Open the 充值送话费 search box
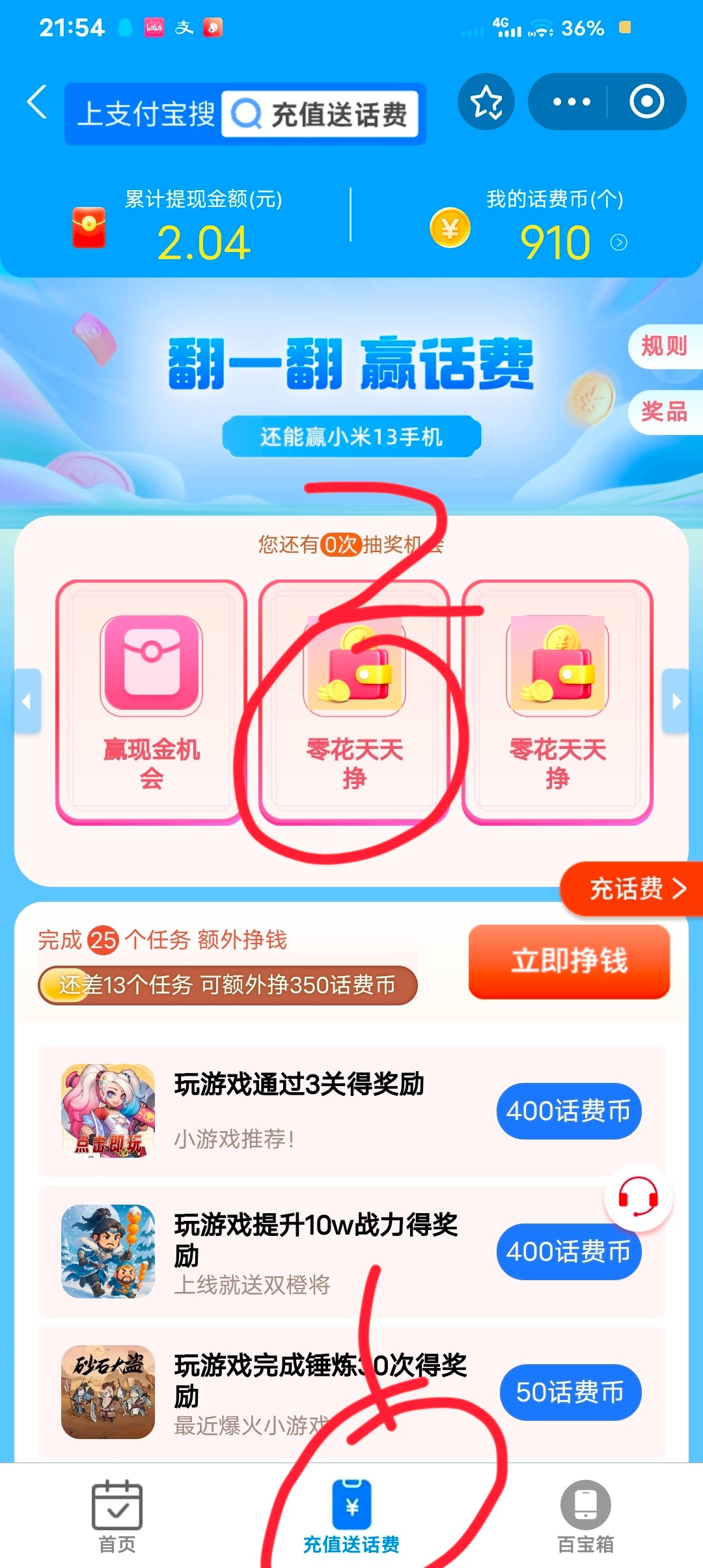Image resolution: width=703 pixels, height=1568 pixels. point(320,115)
